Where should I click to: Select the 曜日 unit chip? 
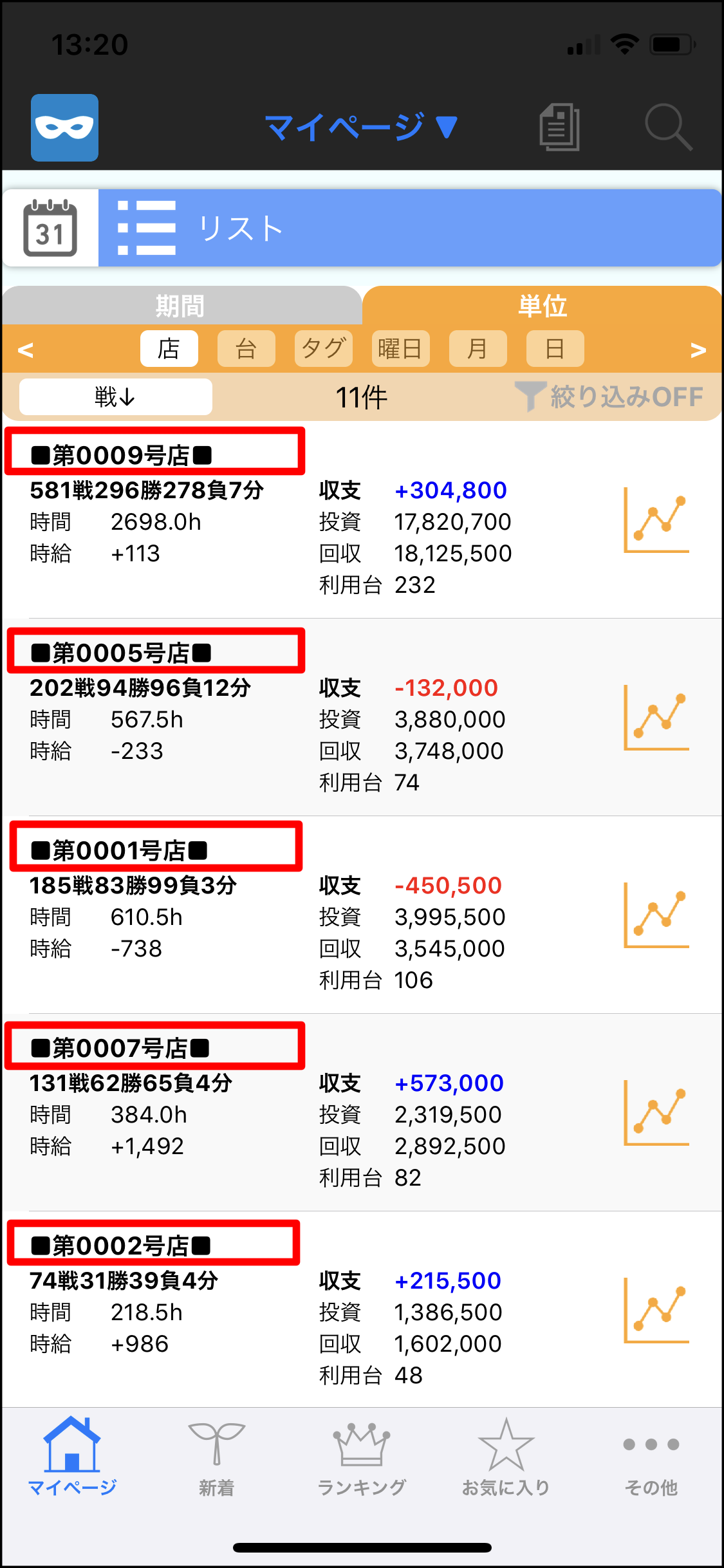[x=400, y=349]
